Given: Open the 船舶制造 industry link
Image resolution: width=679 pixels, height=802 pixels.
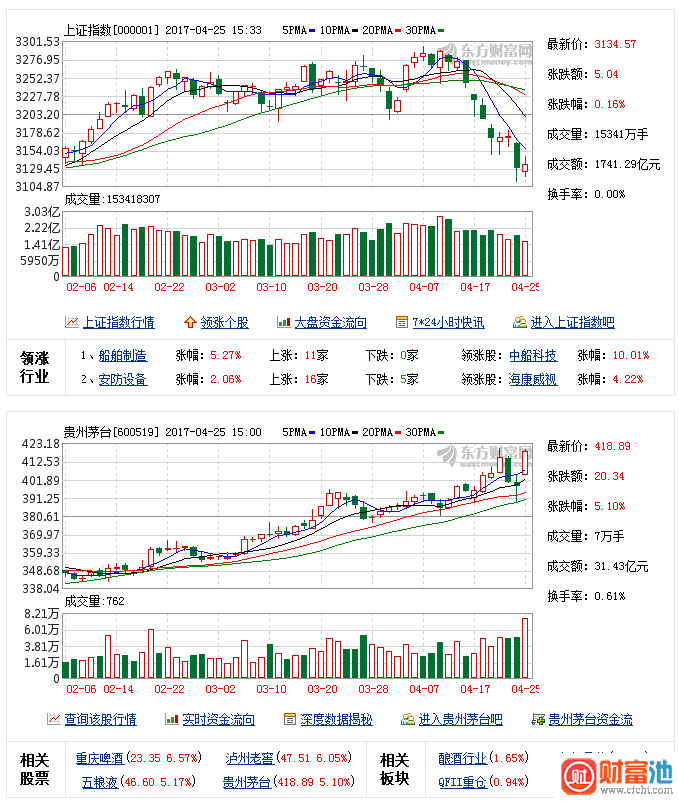Looking at the screenshot, I should pos(122,355).
